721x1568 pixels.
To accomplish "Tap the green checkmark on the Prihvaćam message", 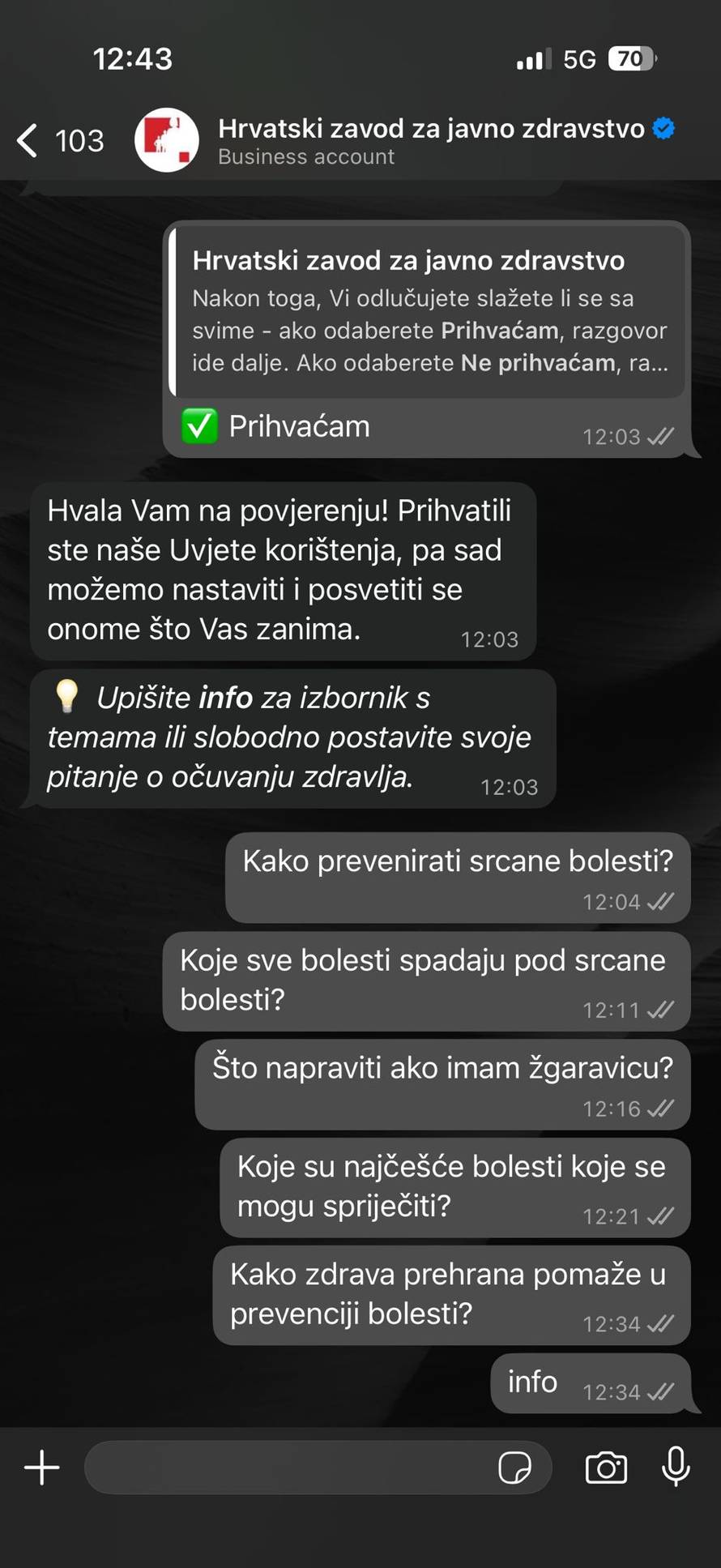I will [x=199, y=425].
